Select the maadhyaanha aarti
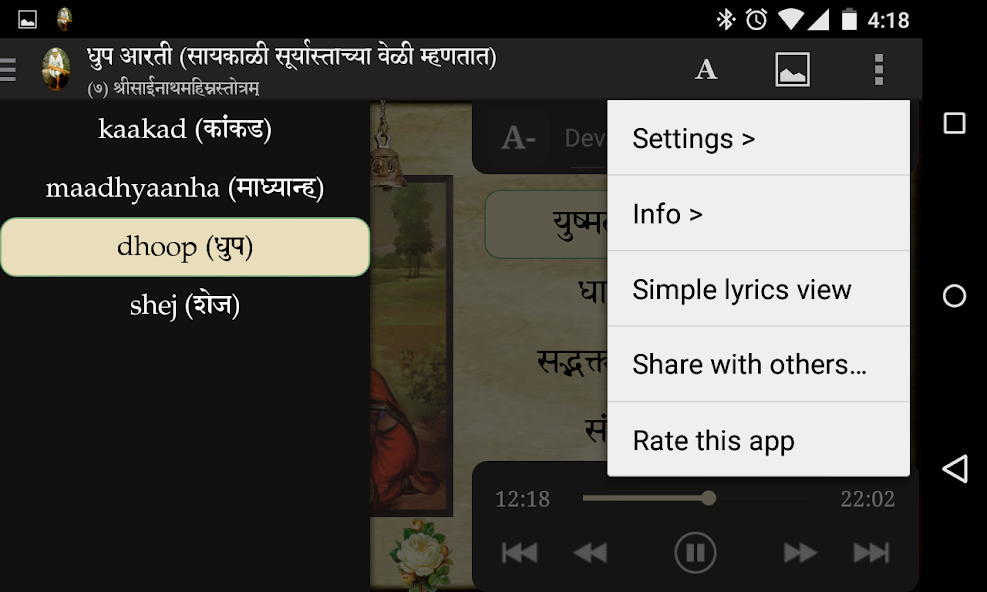Screen dimensions: 987x592 [185, 188]
